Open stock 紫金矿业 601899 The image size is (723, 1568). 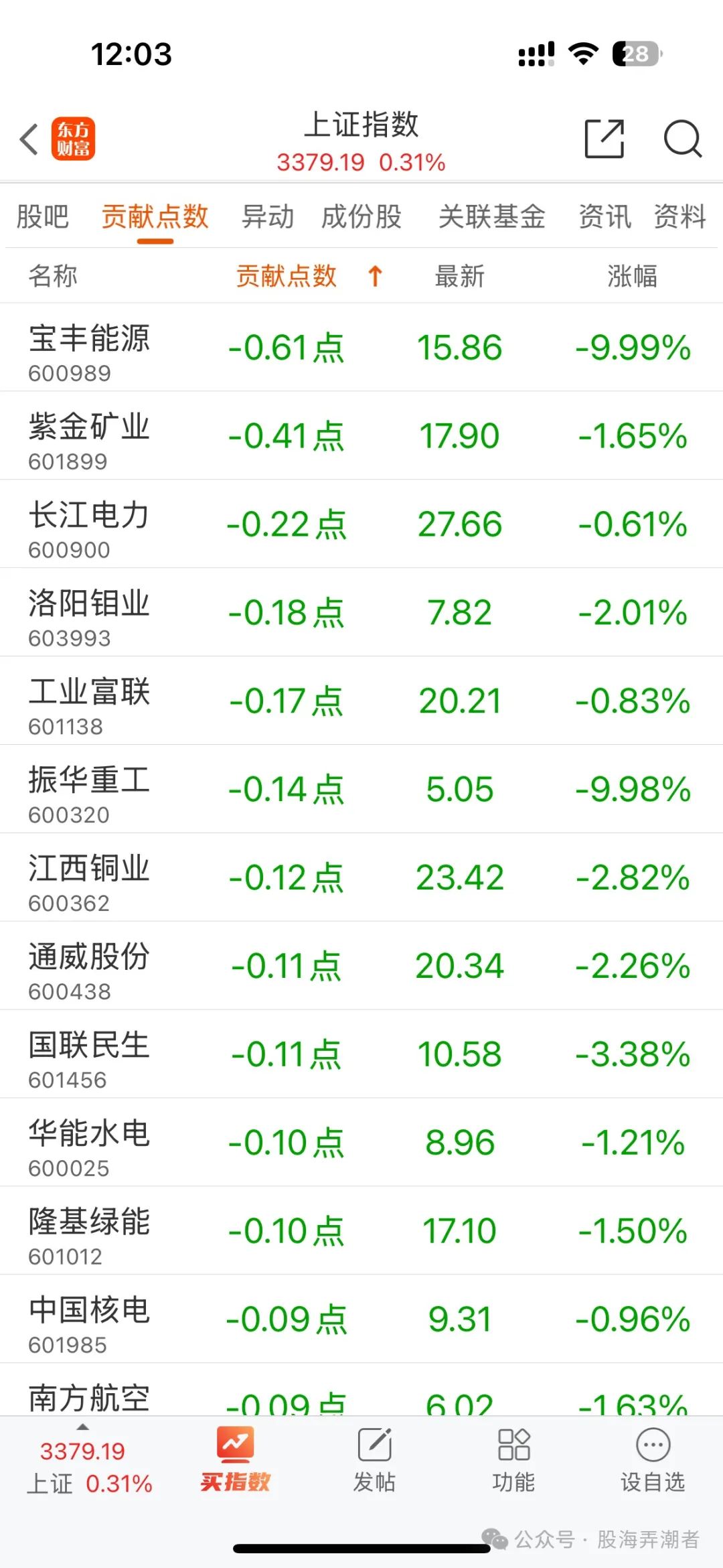click(x=361, y=436)
